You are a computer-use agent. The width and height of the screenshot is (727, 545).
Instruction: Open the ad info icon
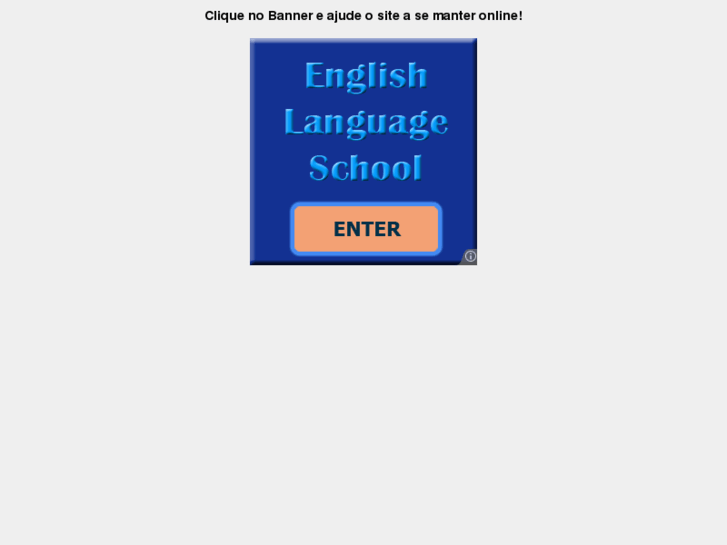click(470, 257)
